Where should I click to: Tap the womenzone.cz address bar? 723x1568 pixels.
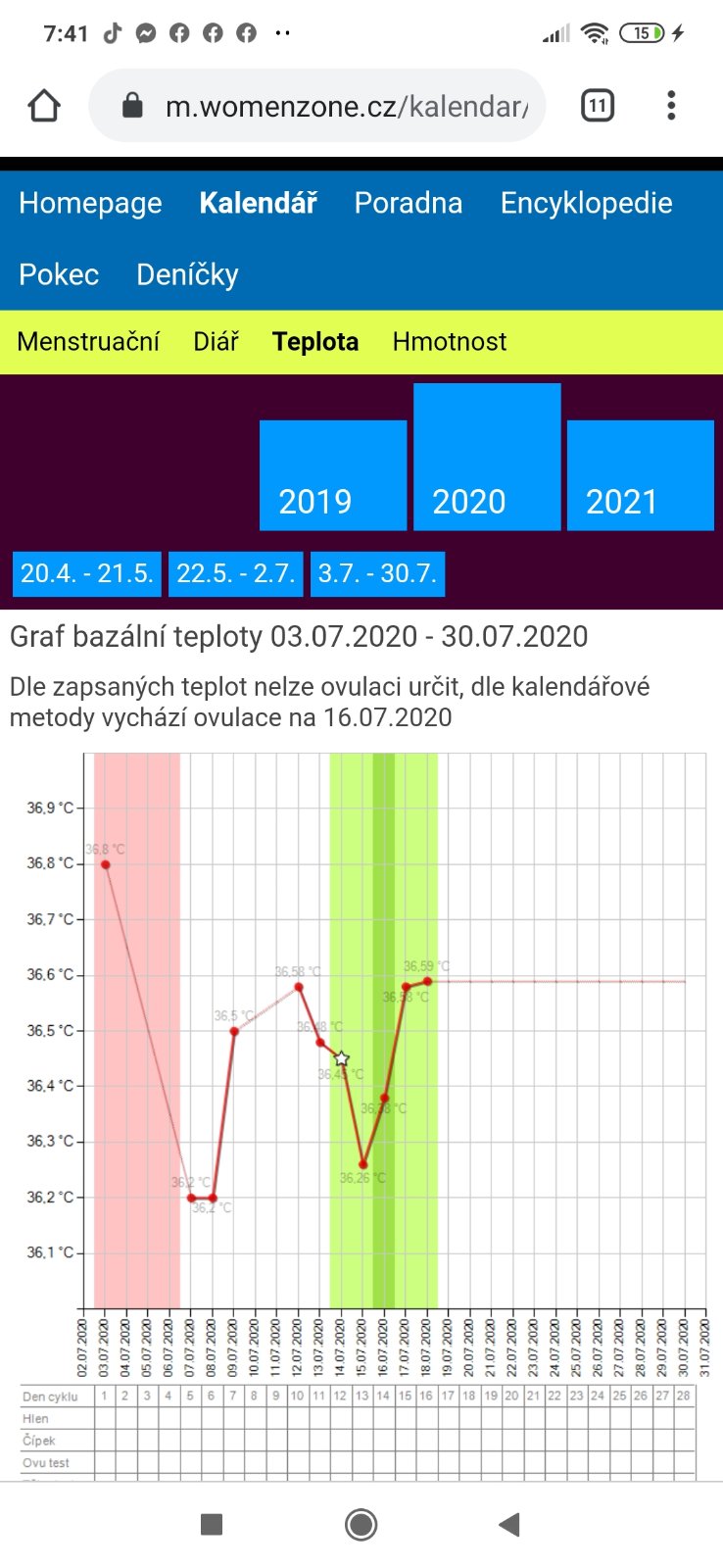click(317, 106)
